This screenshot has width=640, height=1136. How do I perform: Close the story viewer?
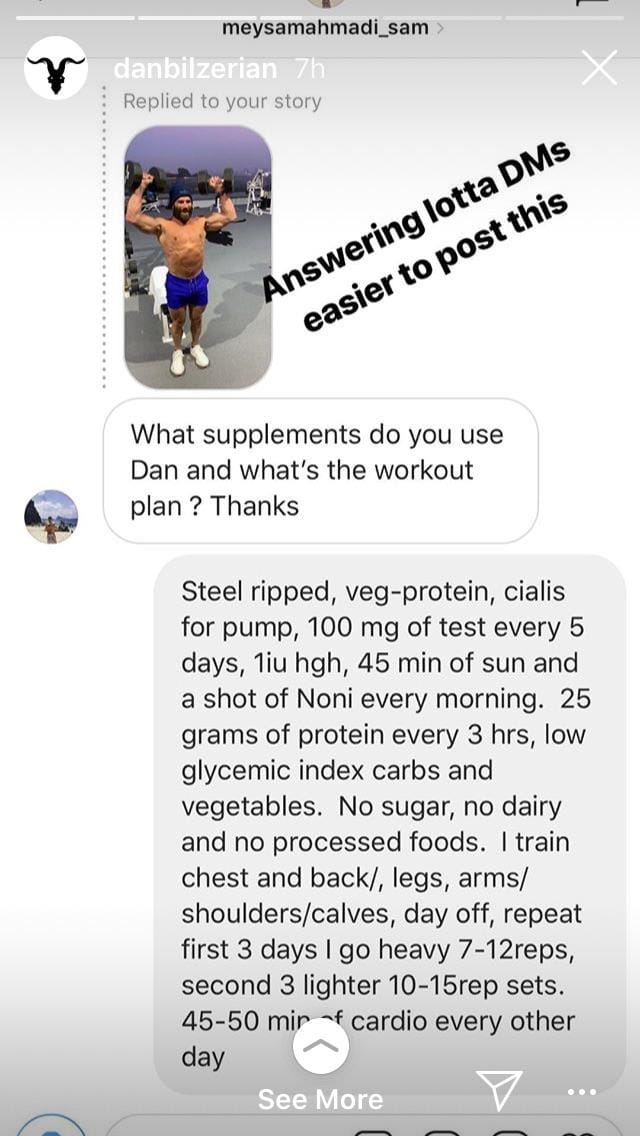coord(599,68)
